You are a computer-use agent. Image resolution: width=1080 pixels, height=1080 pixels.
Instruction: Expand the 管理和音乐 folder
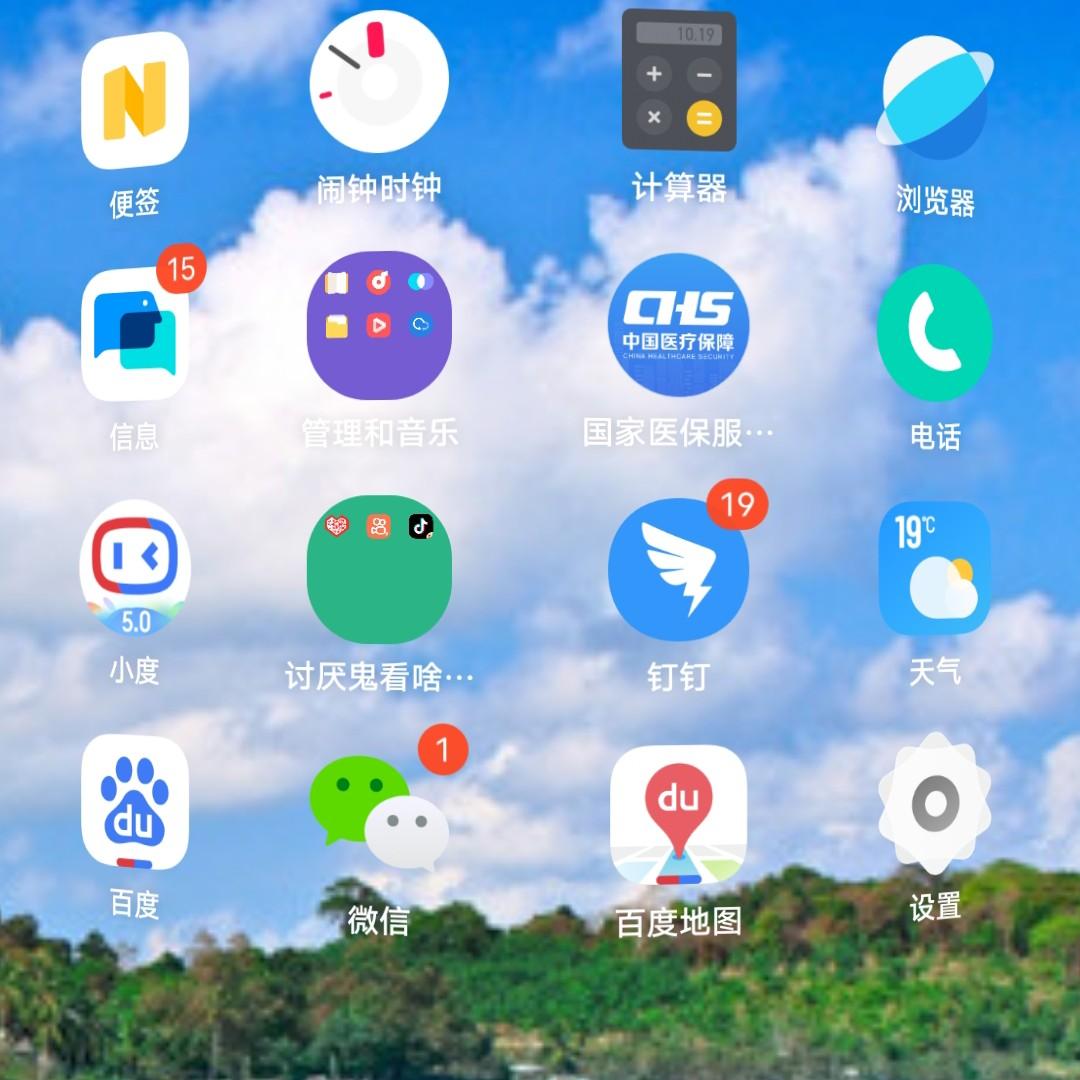(379, 326)
